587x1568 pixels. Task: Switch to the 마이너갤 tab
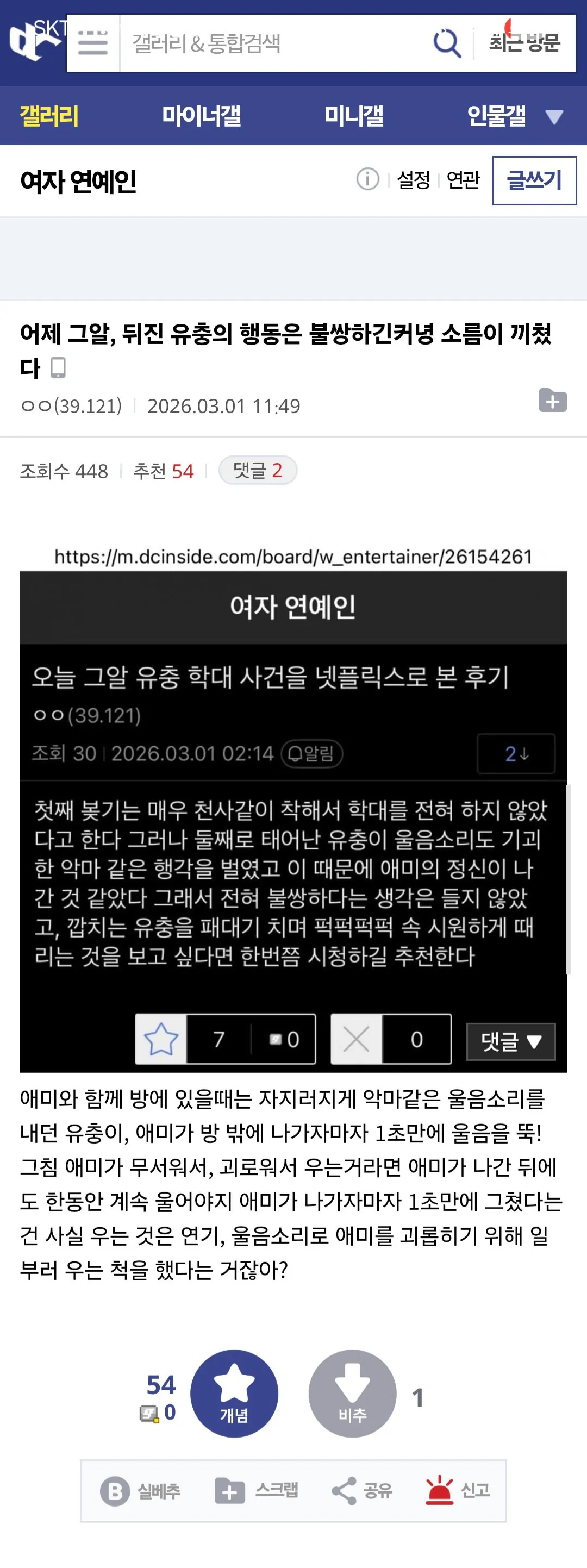[x=201, y=116]
